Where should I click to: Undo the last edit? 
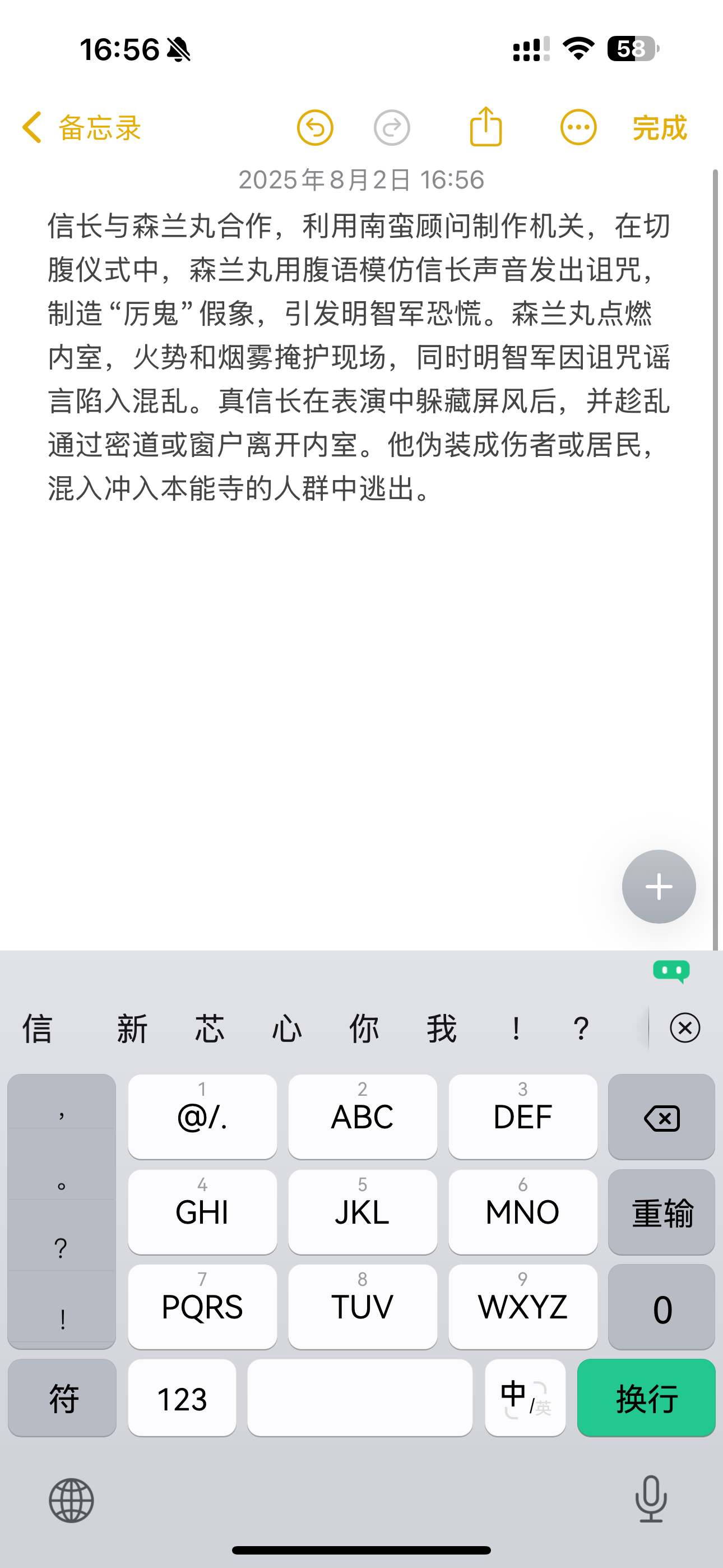pos(314,128)
